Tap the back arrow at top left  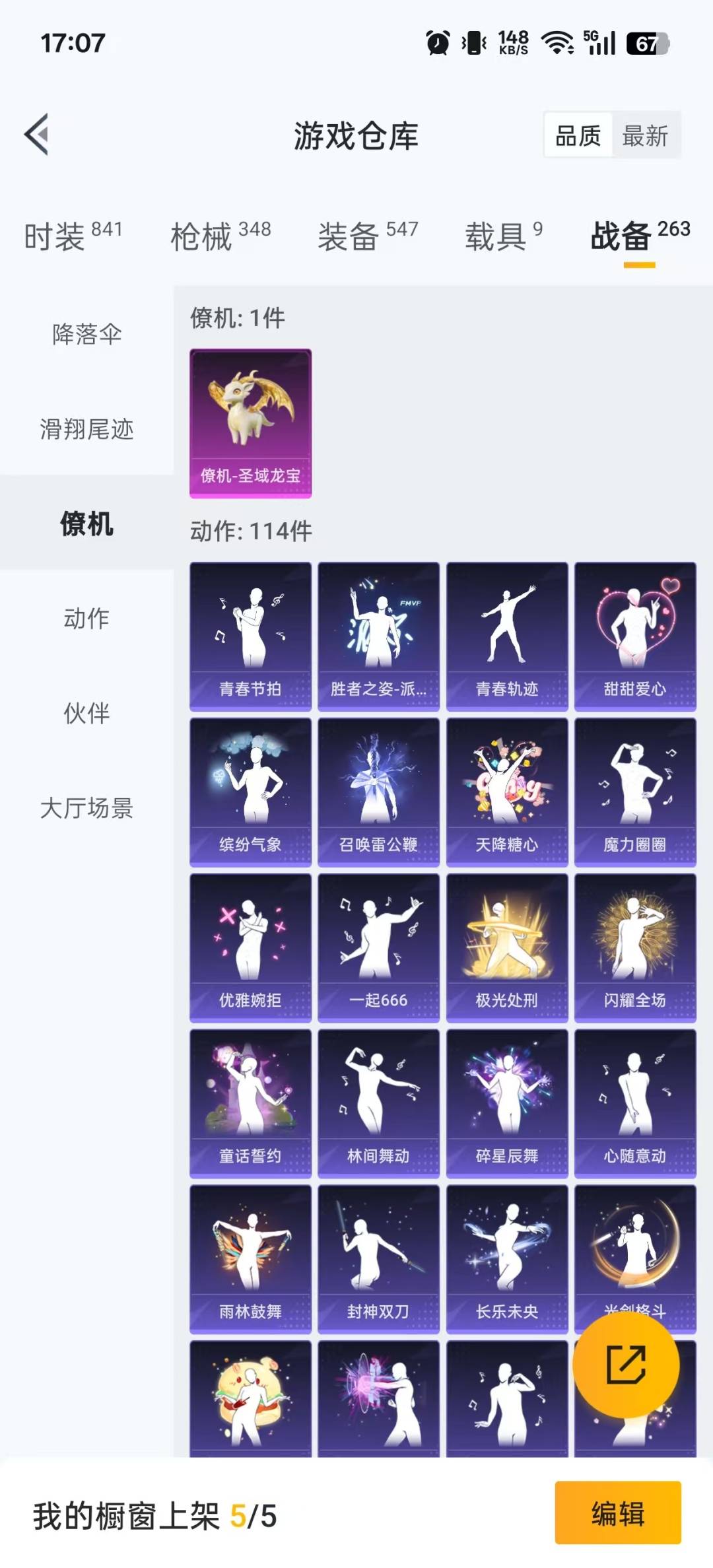click(x=36, y=137)
